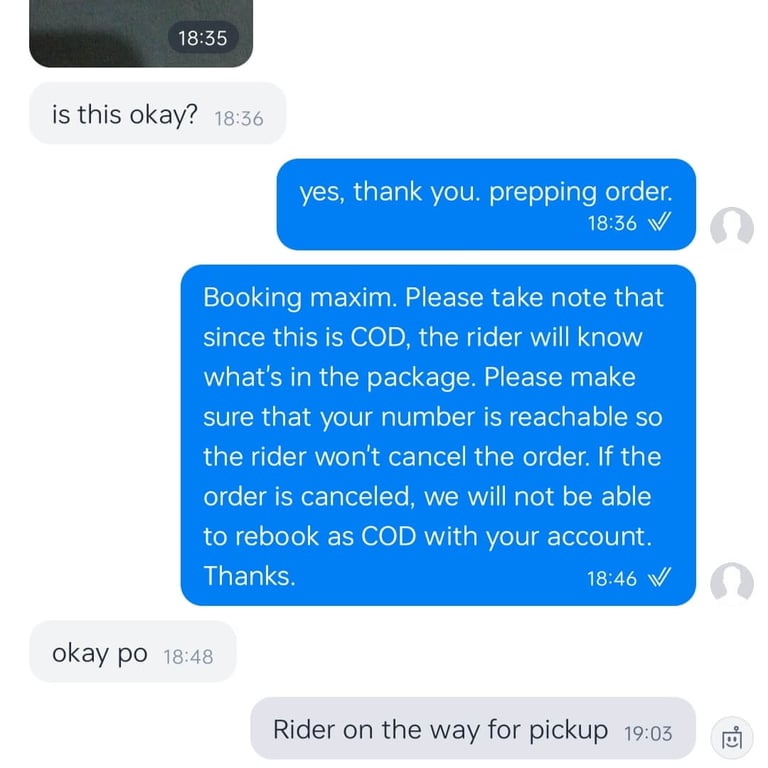Image resolution: width=768 pixels, height=768 pixels.
Task: Tap avatar beside 'prepping order' message
Action: [731, 228]
